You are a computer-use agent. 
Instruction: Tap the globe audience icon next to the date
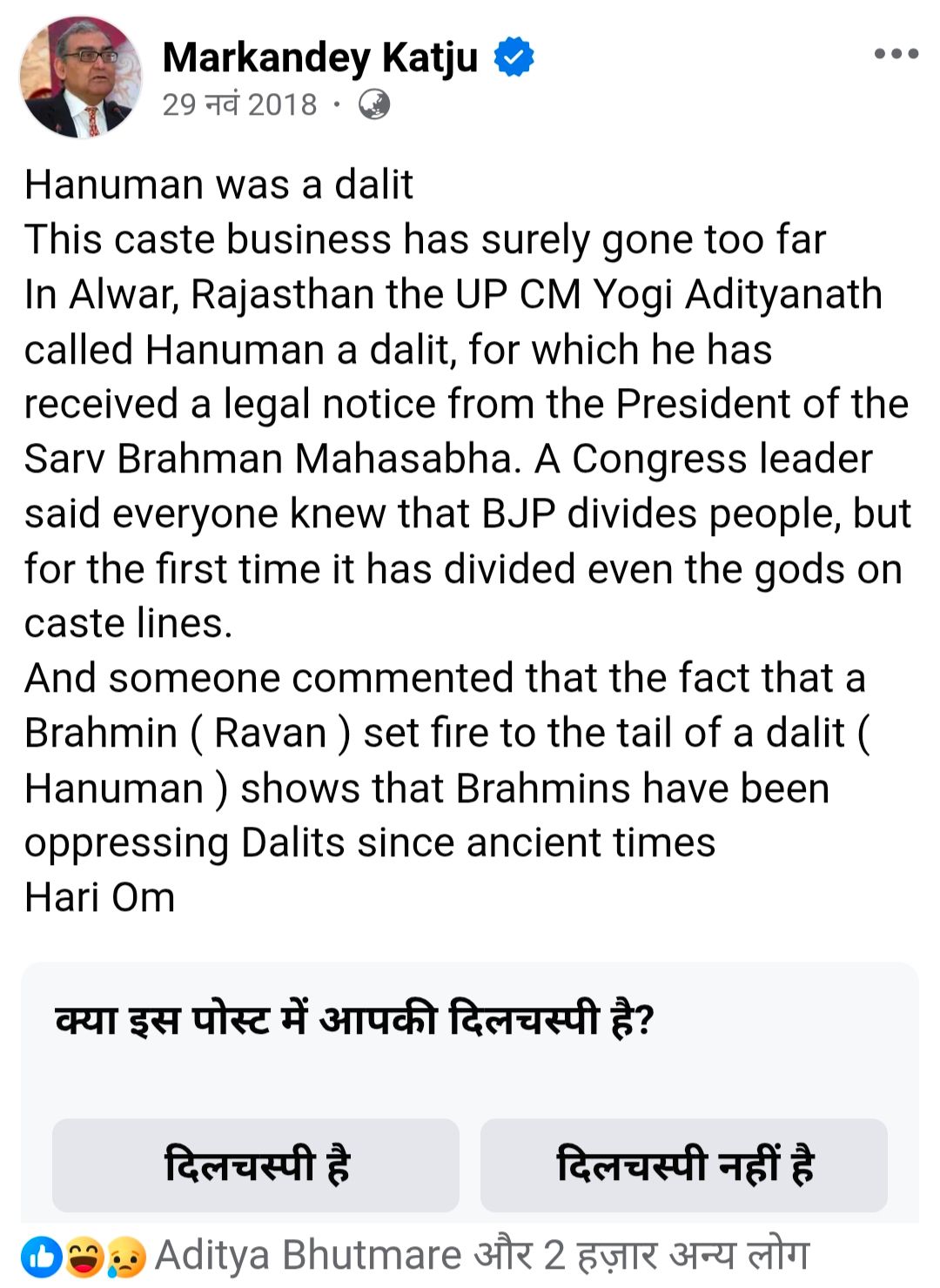tap(374, 104)
